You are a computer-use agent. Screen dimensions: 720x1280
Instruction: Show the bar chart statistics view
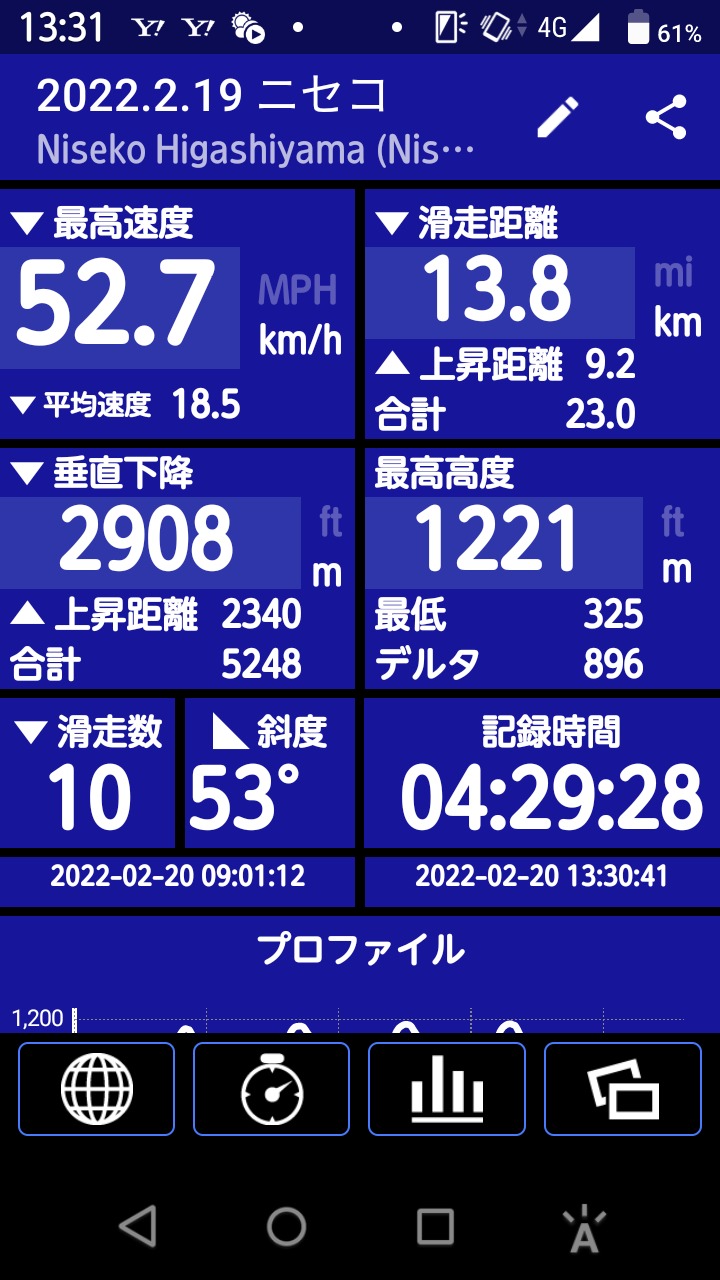[447, 1089]
